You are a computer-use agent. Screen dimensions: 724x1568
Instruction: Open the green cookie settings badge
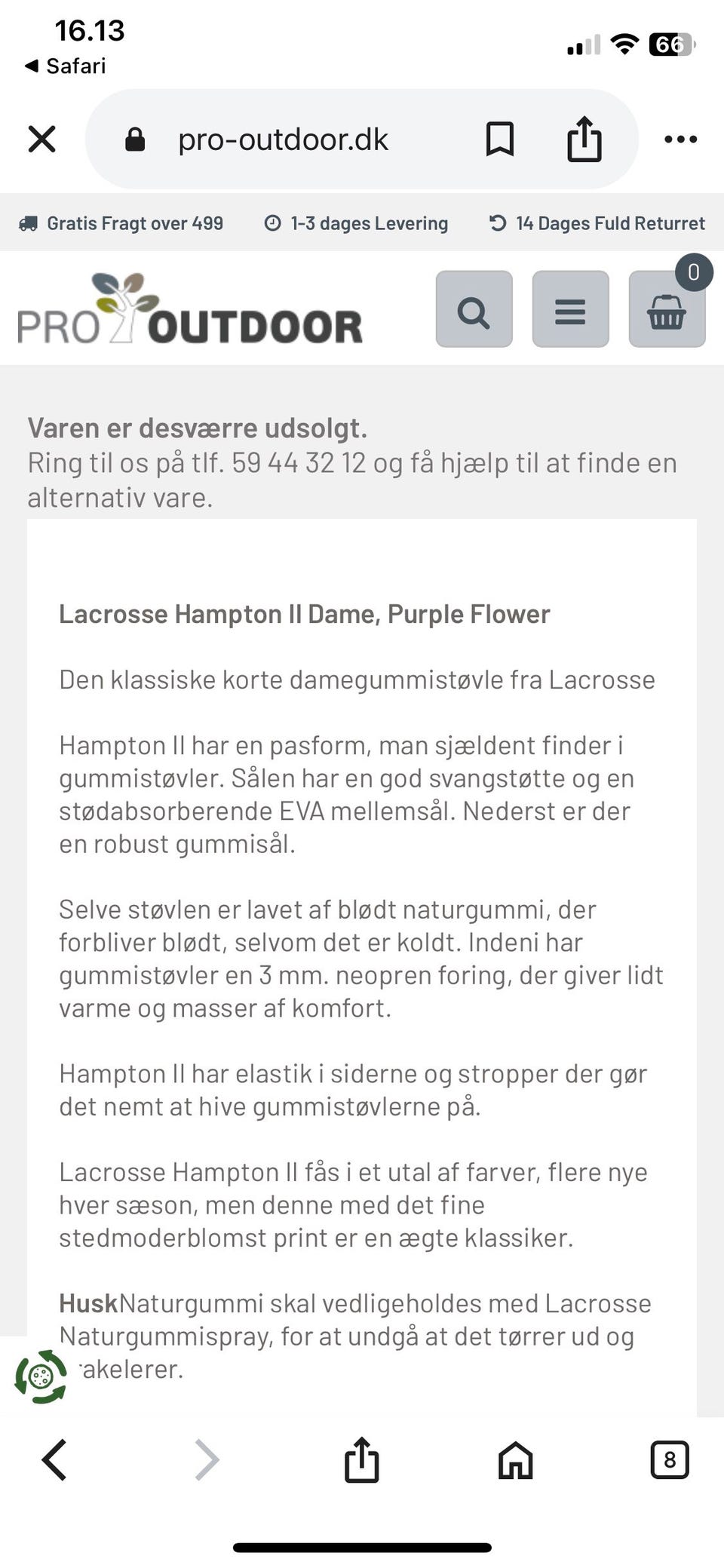(x=41, y=1376)
